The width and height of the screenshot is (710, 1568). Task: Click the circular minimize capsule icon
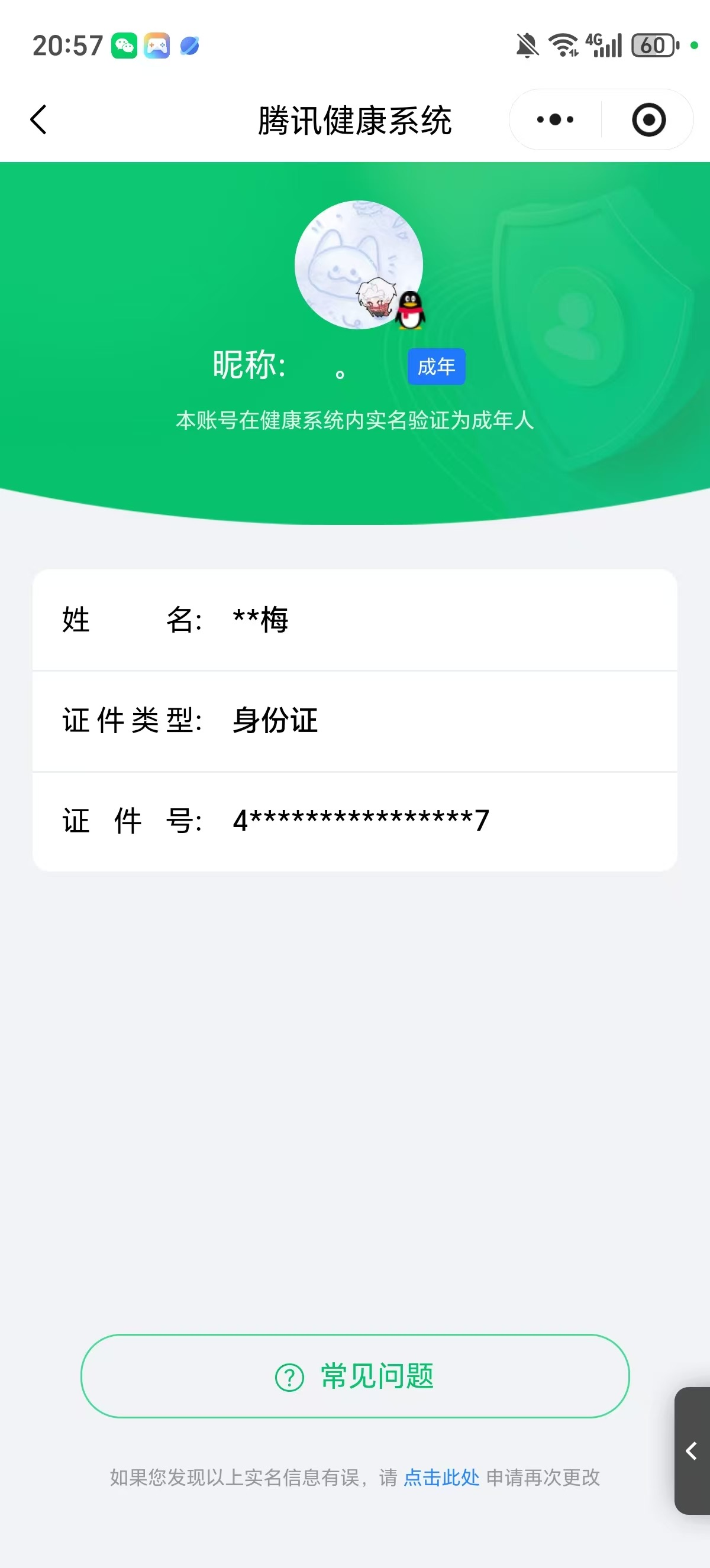(x=648, y=119)
